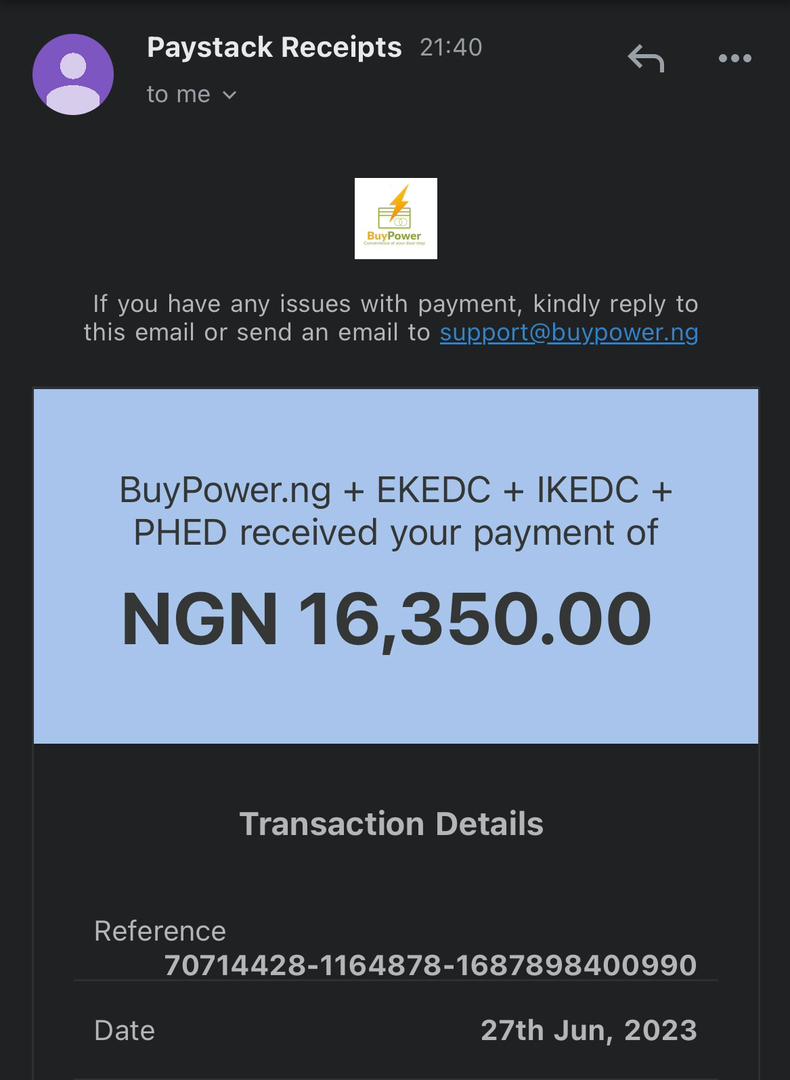
Task: Reply to the Paystack Receipts email
Action: [x=645, y=59]
